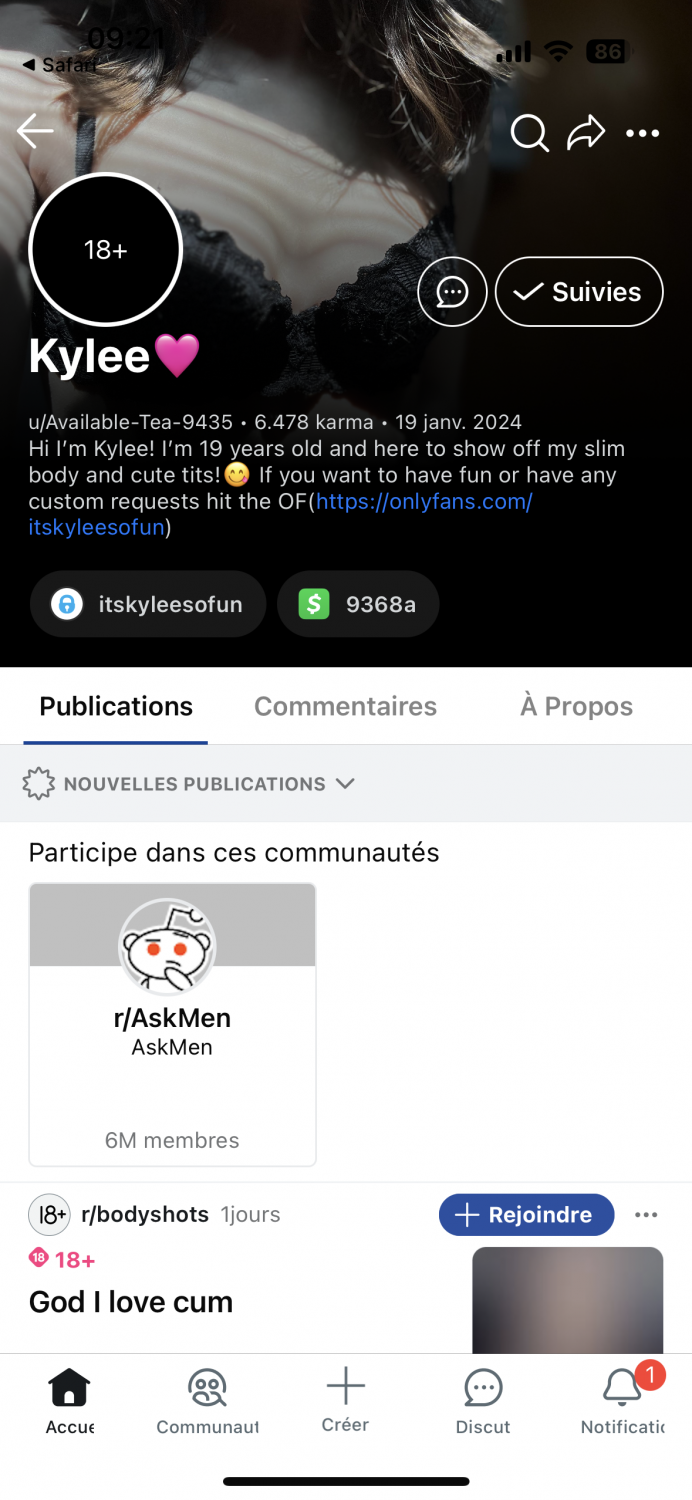
Task: Open the itskyleesofun social link chip
Action: coord(148,604)
